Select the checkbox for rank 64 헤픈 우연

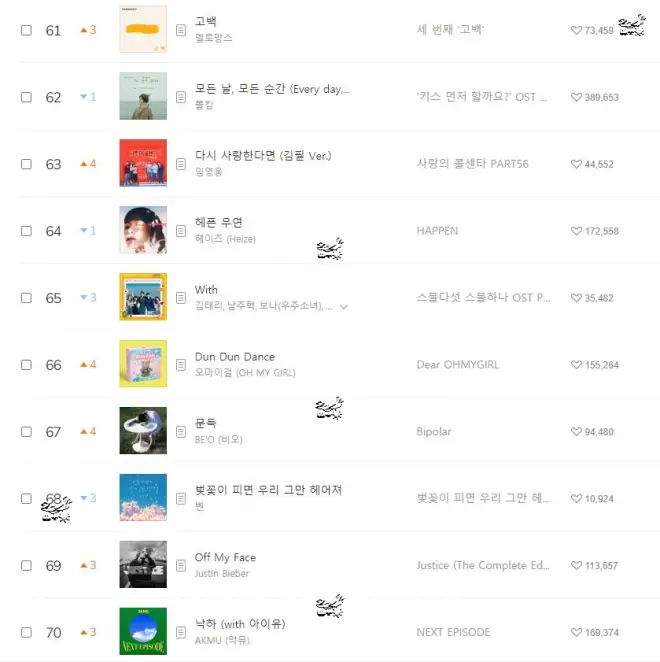coord(27,231)
